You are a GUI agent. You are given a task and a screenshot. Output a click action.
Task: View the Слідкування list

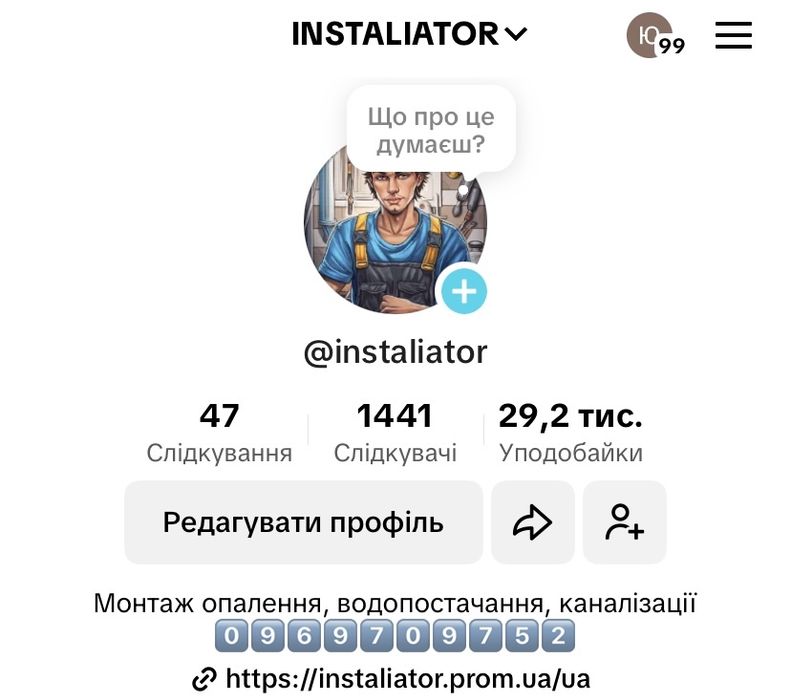219,432
